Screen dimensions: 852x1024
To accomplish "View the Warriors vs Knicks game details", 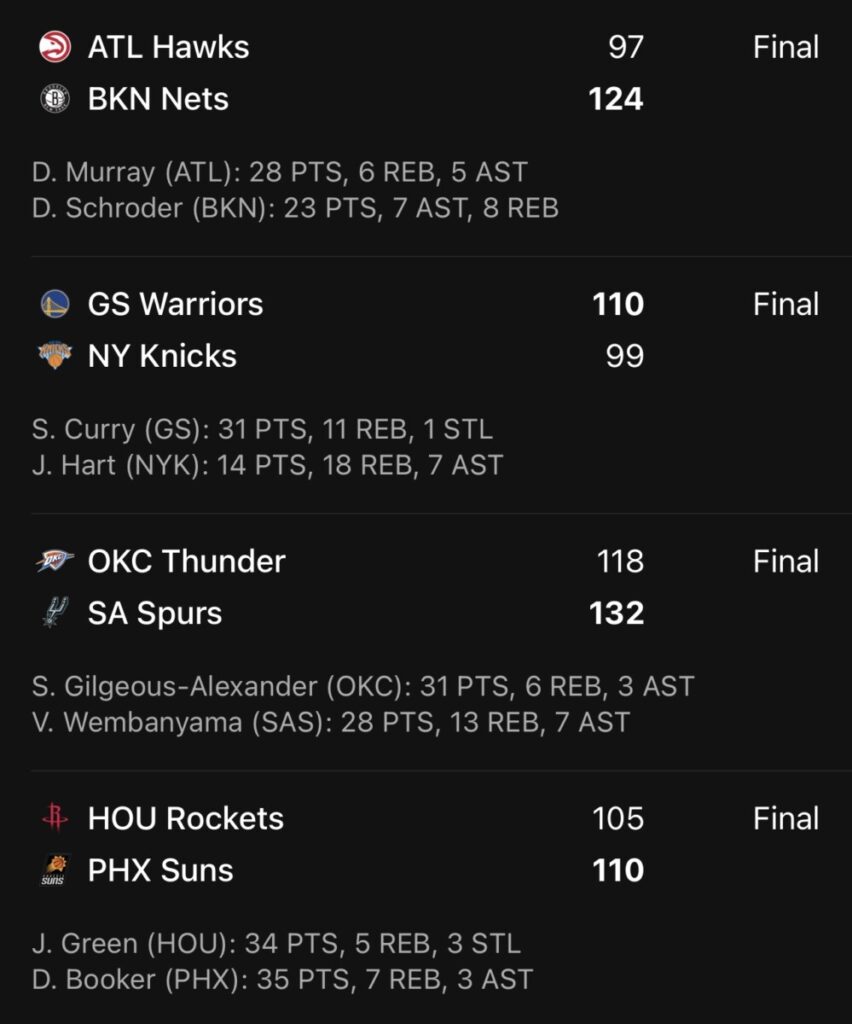I will tap(340, 330).
